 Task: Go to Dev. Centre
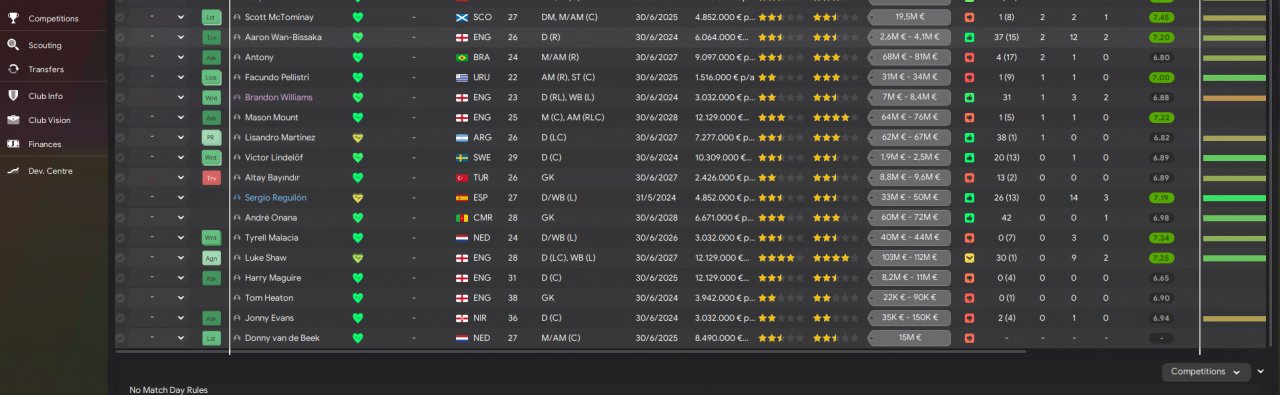point(54,171)
